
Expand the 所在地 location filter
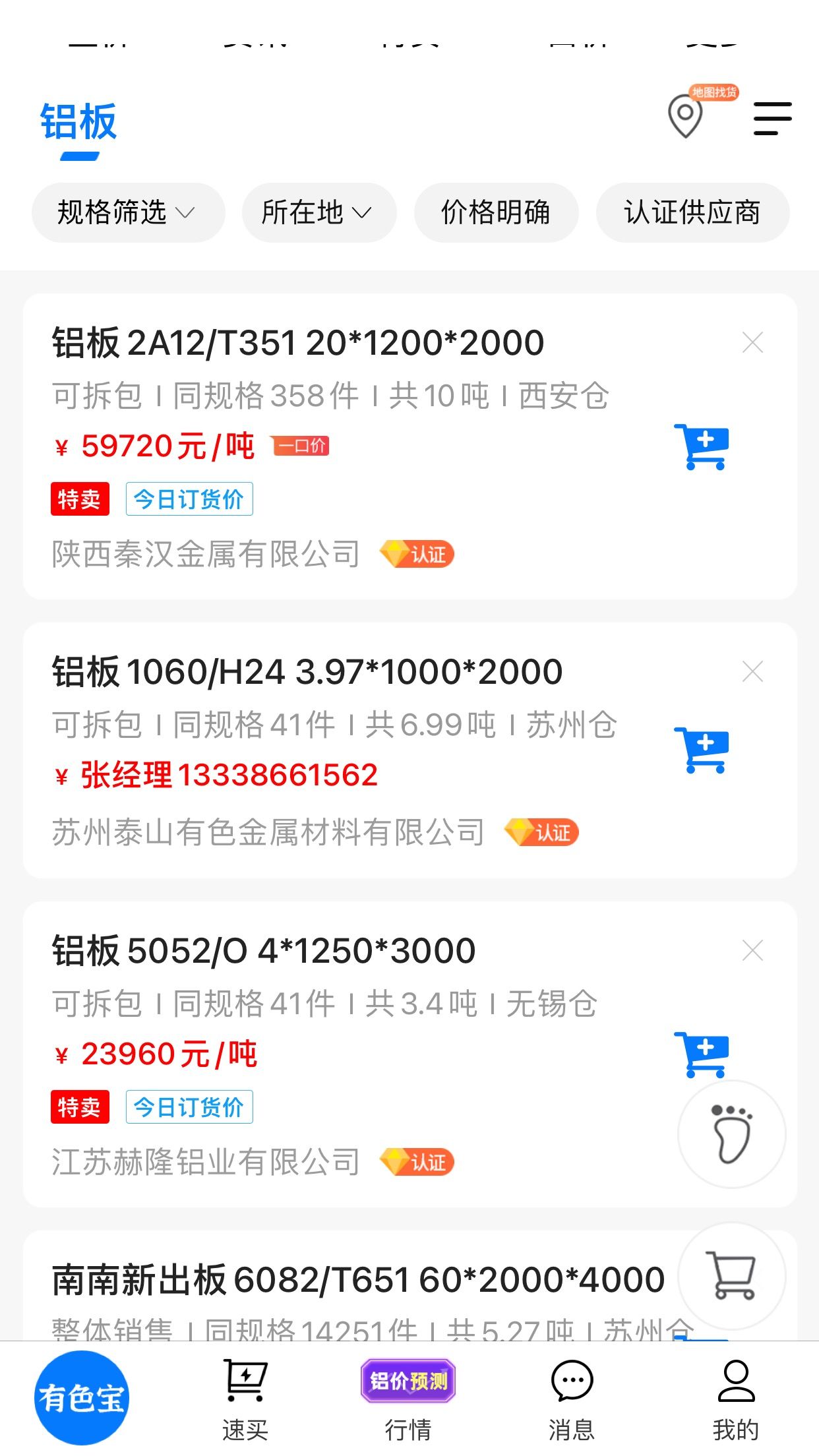coord(319,212)
